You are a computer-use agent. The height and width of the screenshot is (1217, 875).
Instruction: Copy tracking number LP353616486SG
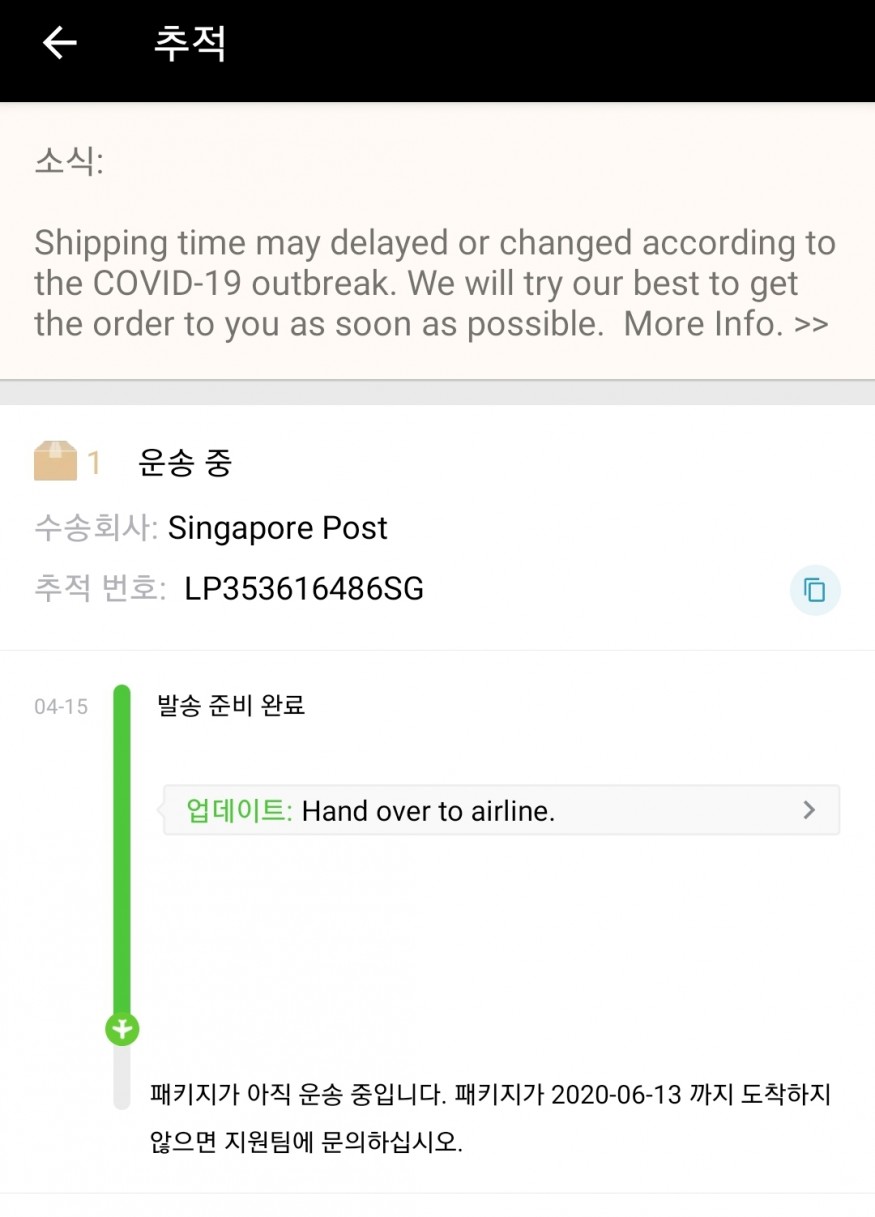click(x=814, y=590)
